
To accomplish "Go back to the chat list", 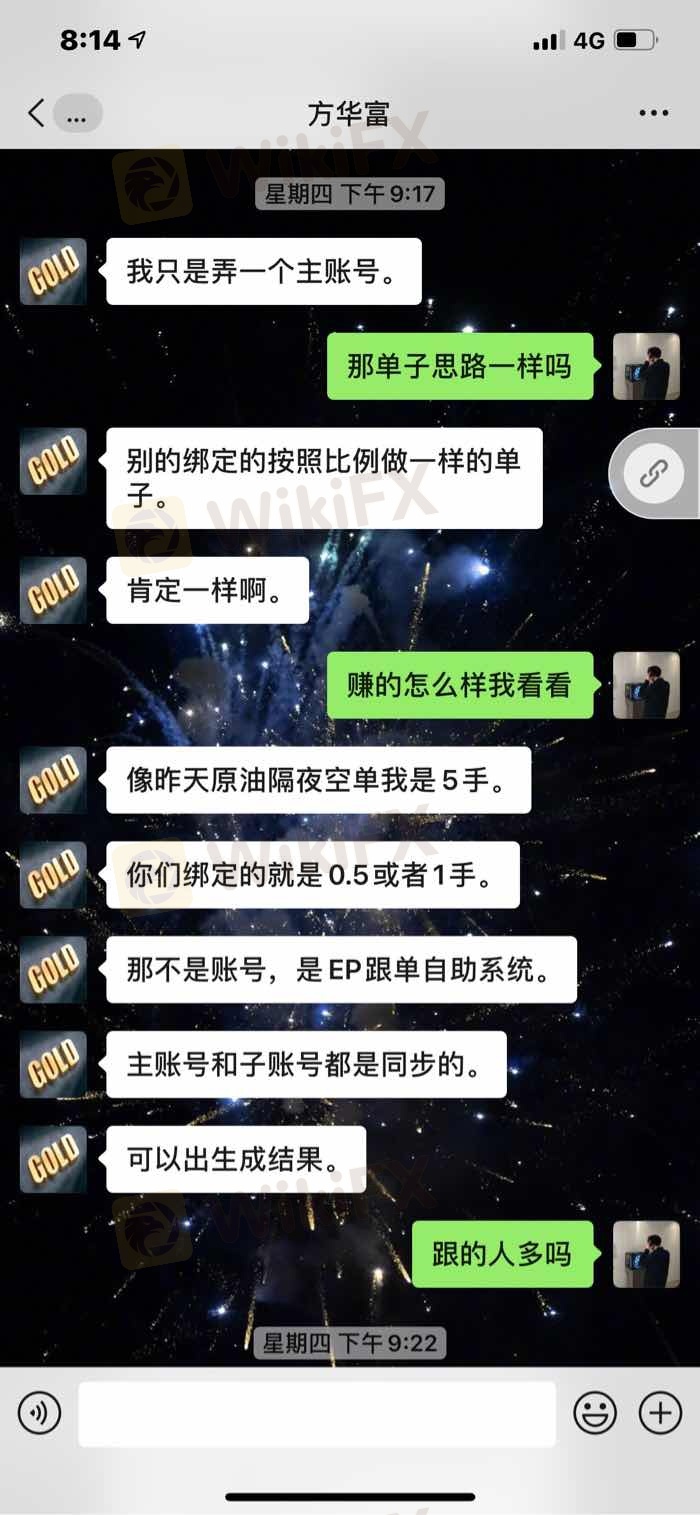I will pyautogui.click(x=36, y=113).
